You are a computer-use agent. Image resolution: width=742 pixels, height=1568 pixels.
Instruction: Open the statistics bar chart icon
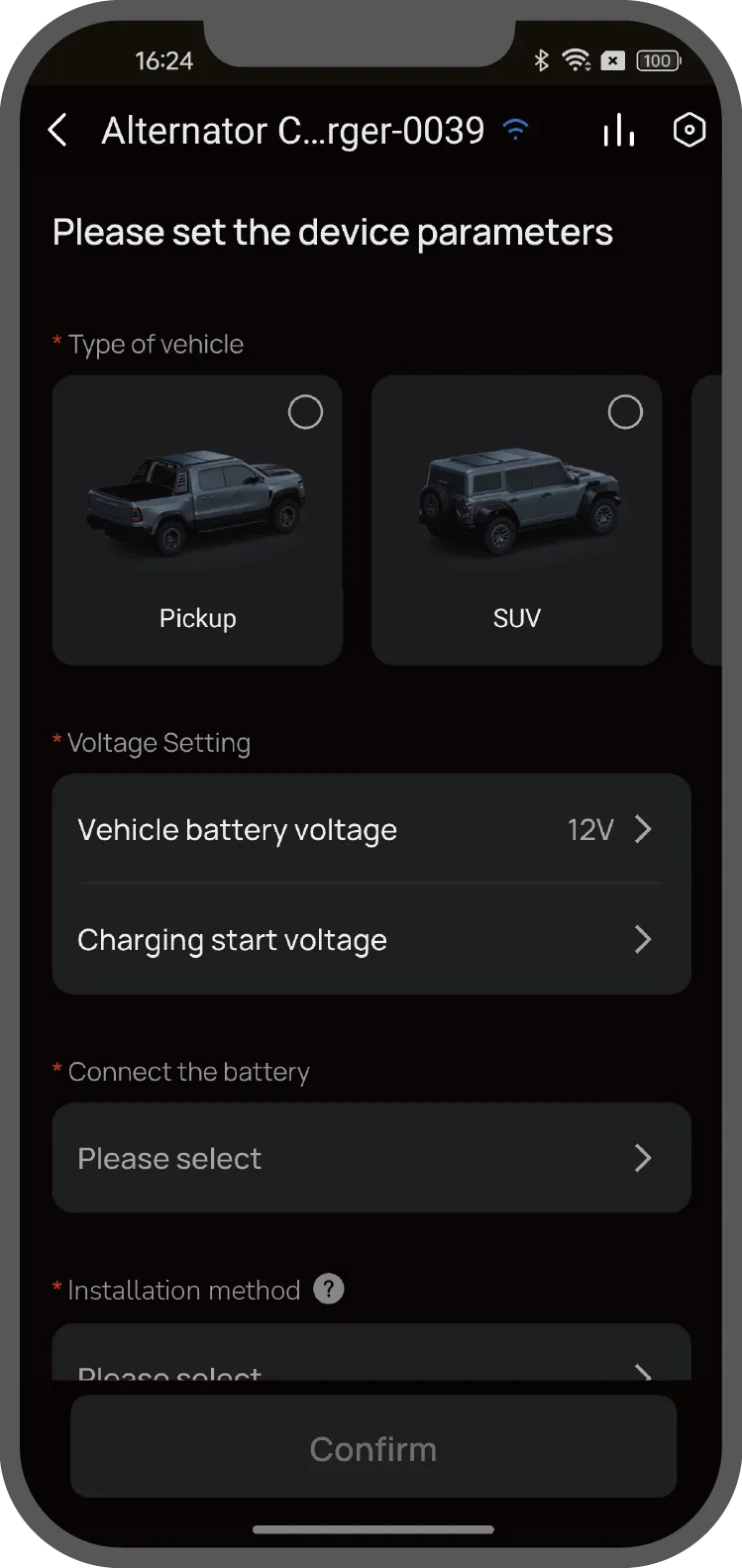(x=618, y=130)
